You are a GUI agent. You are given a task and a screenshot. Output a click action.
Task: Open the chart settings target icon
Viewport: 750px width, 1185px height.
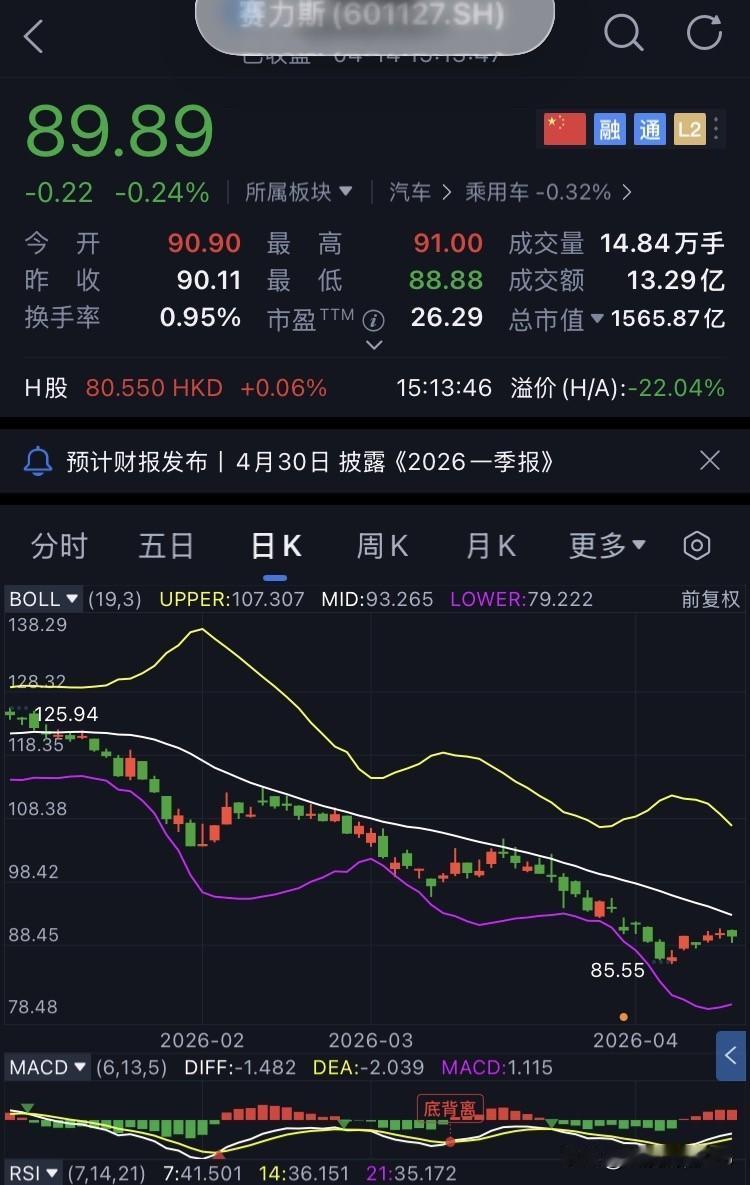pyautogui.click(x=697, y=545)
